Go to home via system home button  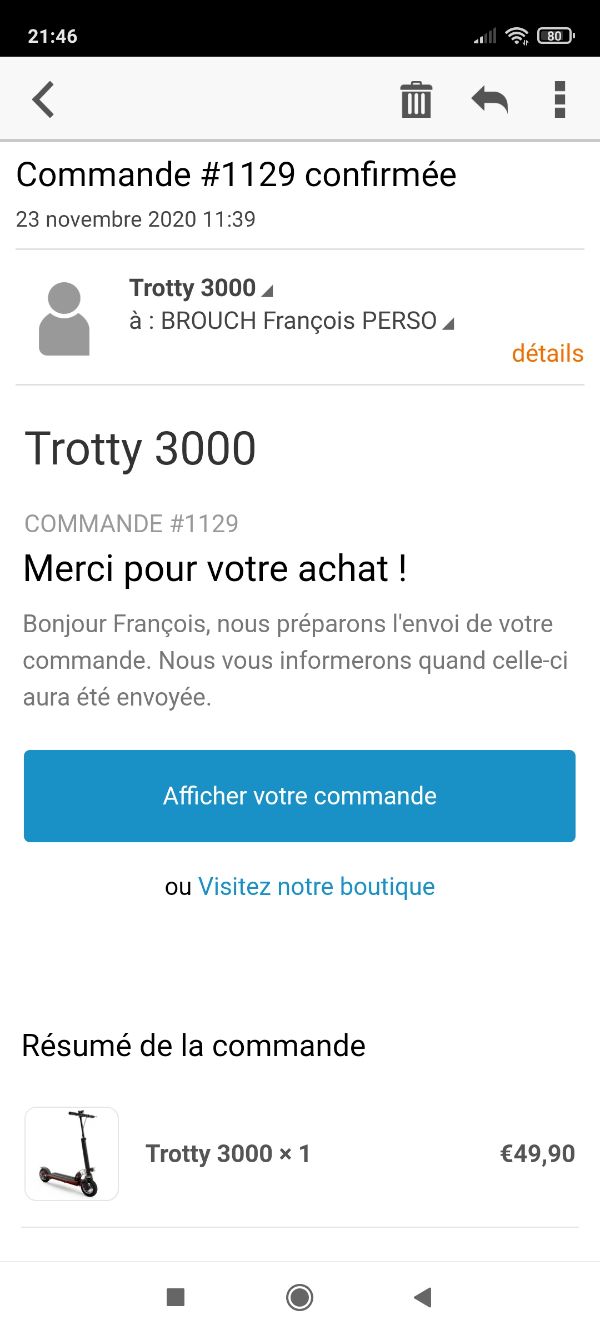[299, 1297]
